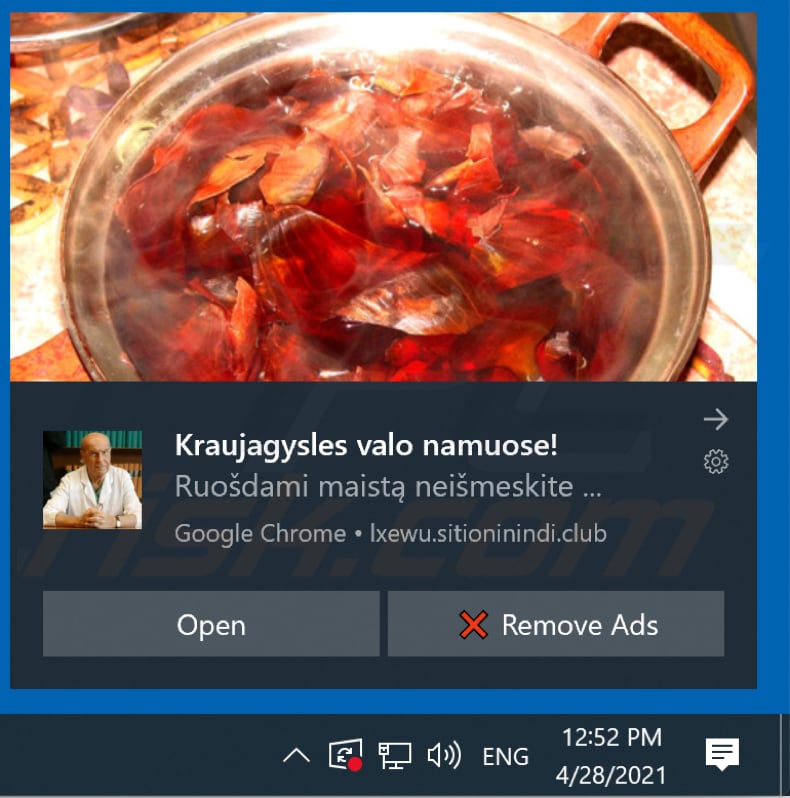The height and width of the screenshot is (798, 790).
Task: Open notification settings gear icon
Action: [716, 461]
